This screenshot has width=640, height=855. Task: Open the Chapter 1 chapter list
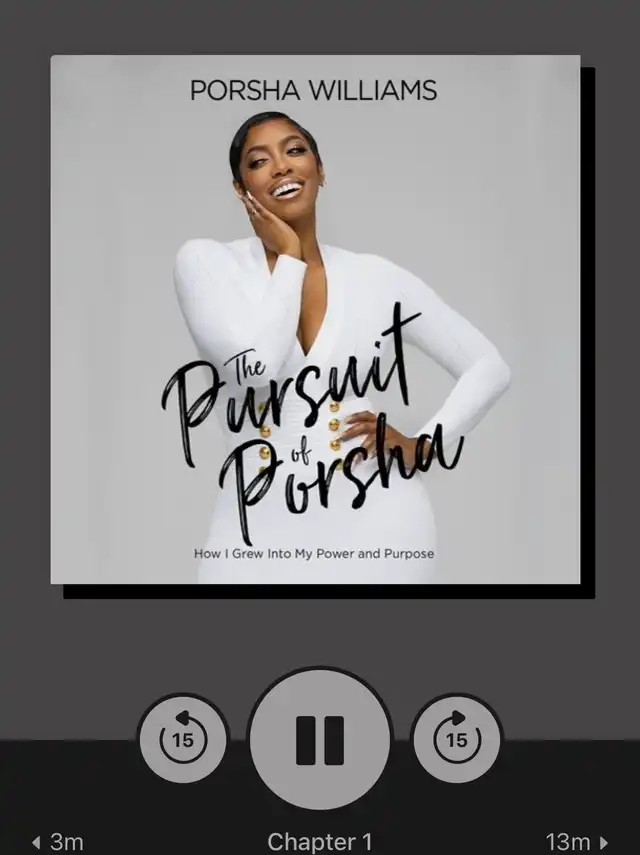tap(319, 841)
